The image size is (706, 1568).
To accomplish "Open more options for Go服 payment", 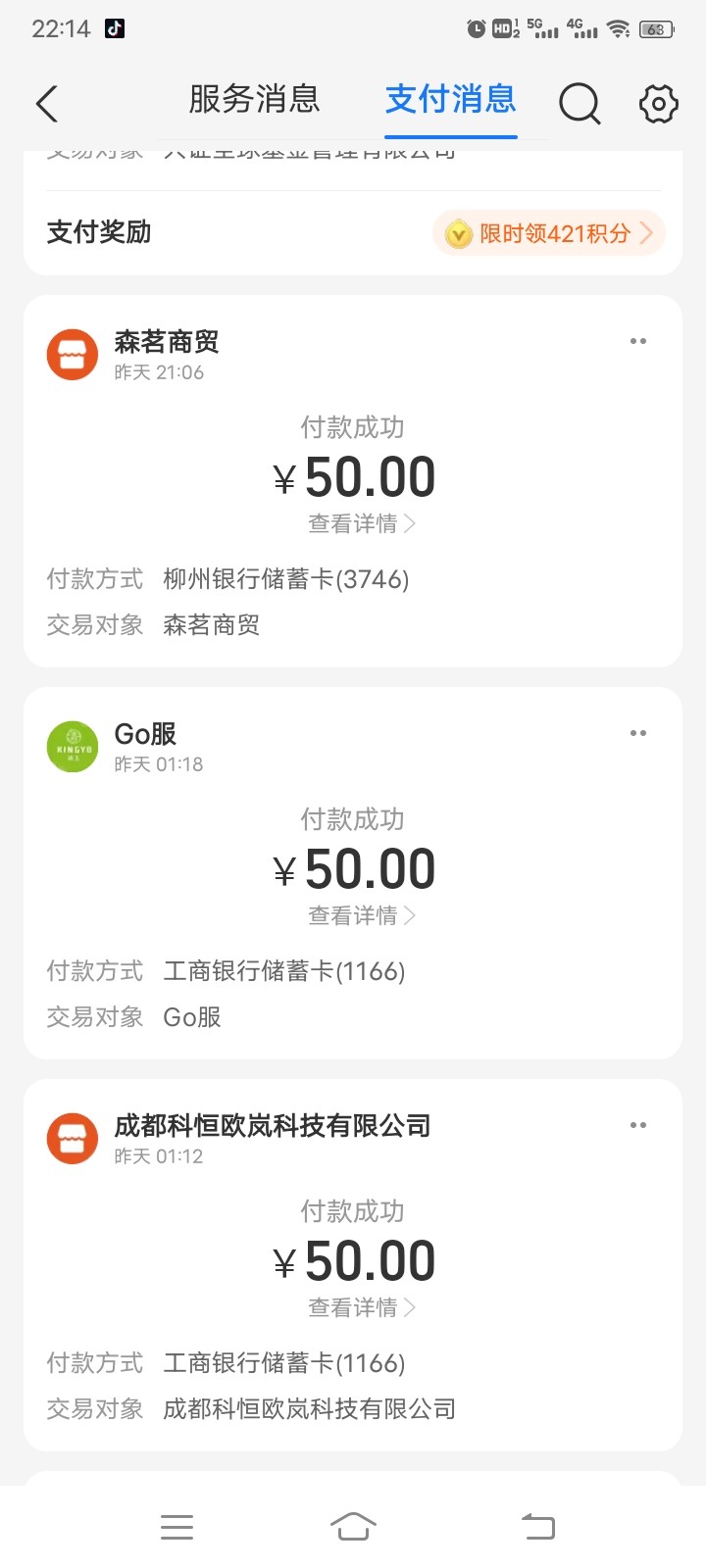I will (638, 733).
